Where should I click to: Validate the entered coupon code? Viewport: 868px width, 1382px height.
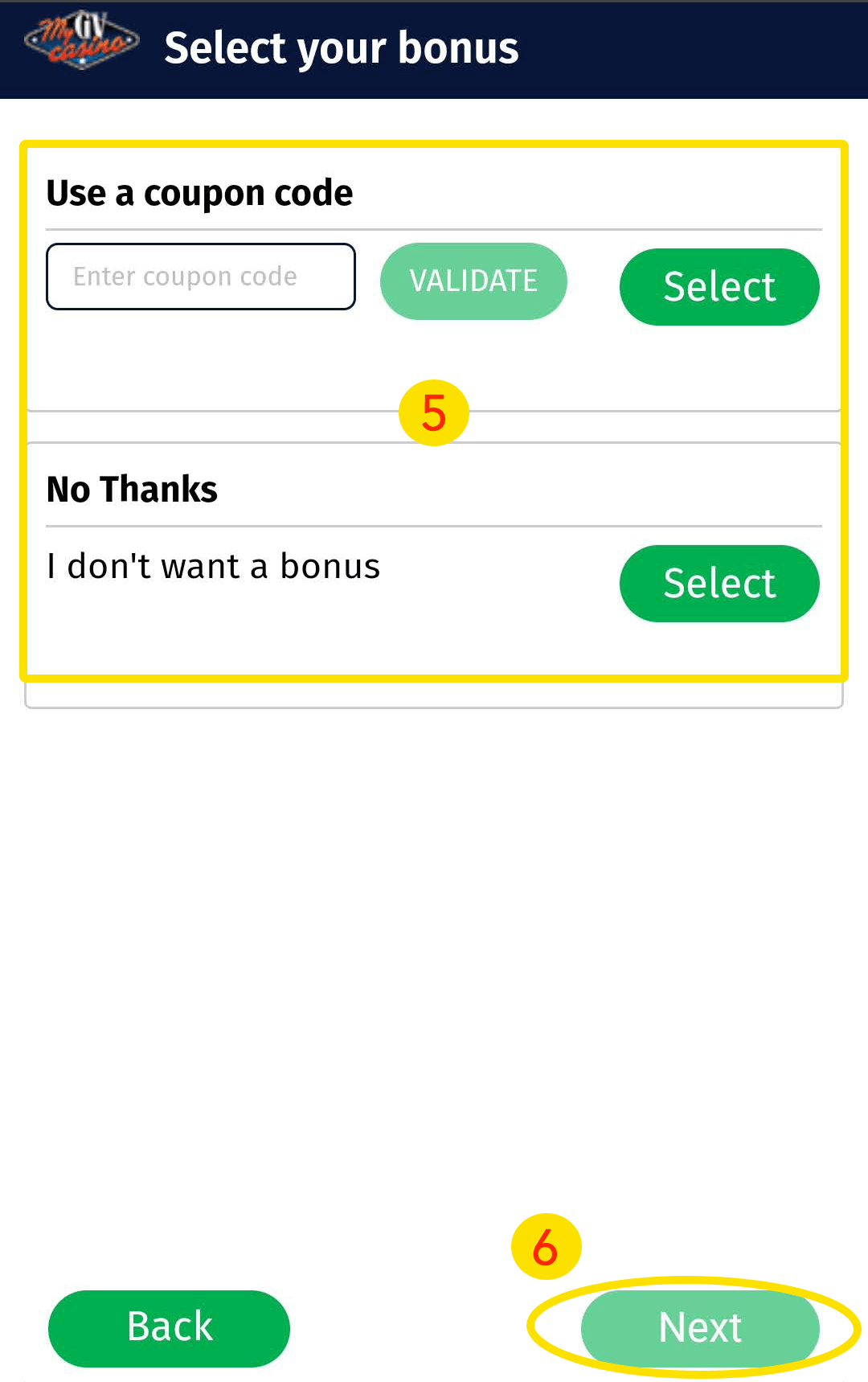click(x=473, y=281)
